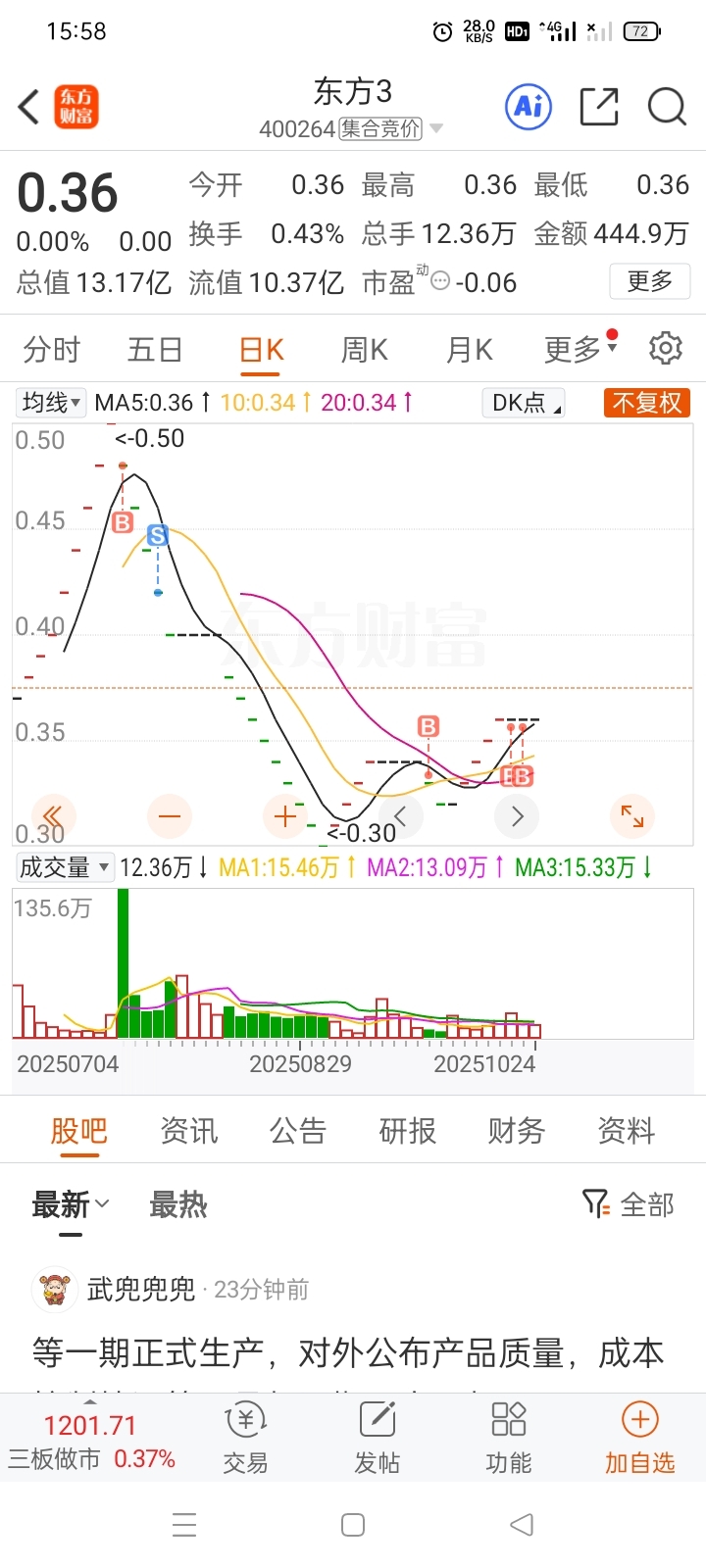Share this stock page
Image resolution: width=706 pixels, height=1568 pixels.
[x=599, y=107]
